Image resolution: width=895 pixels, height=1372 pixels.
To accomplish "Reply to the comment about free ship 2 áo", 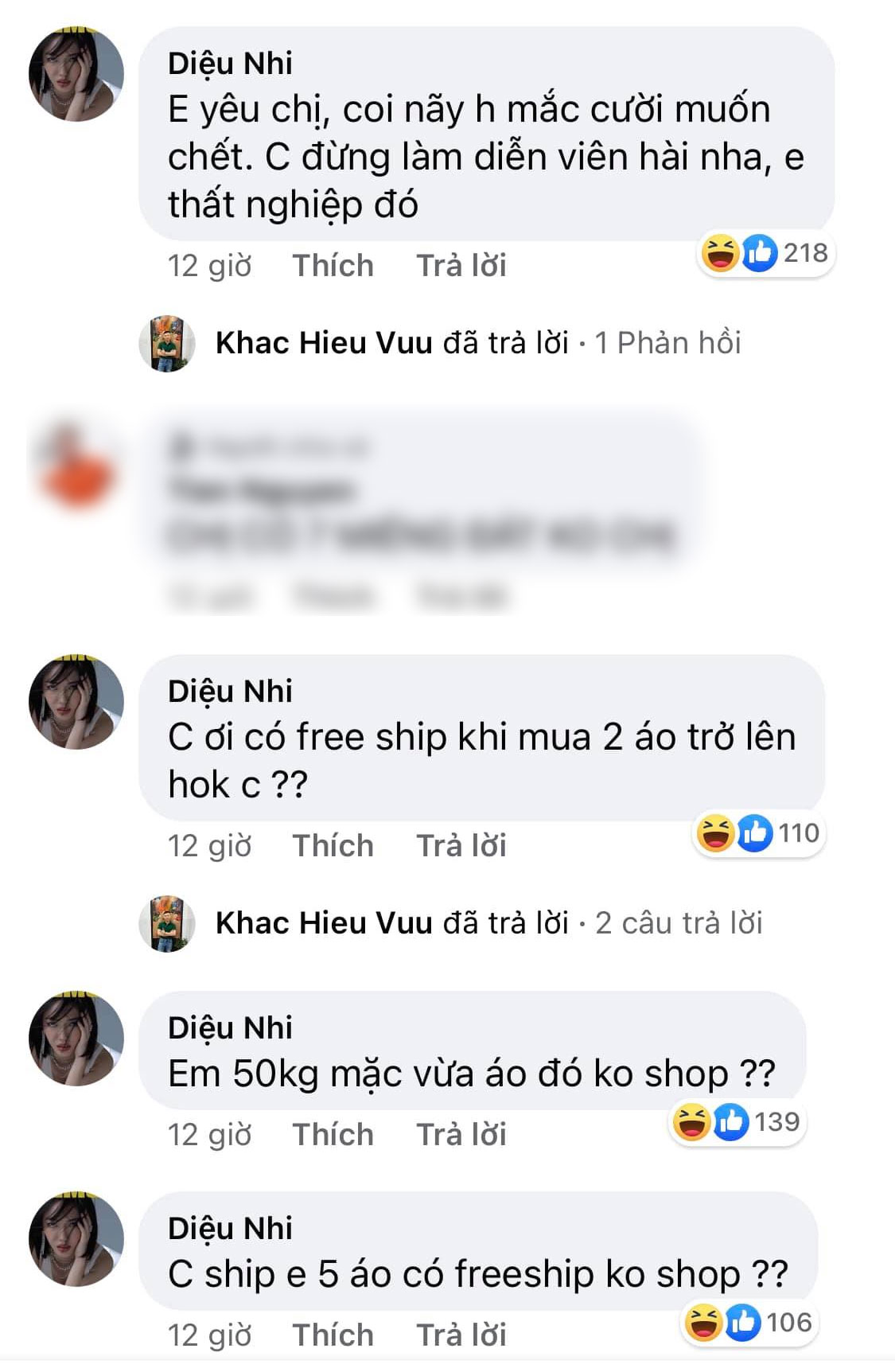I will click(461, 846).
